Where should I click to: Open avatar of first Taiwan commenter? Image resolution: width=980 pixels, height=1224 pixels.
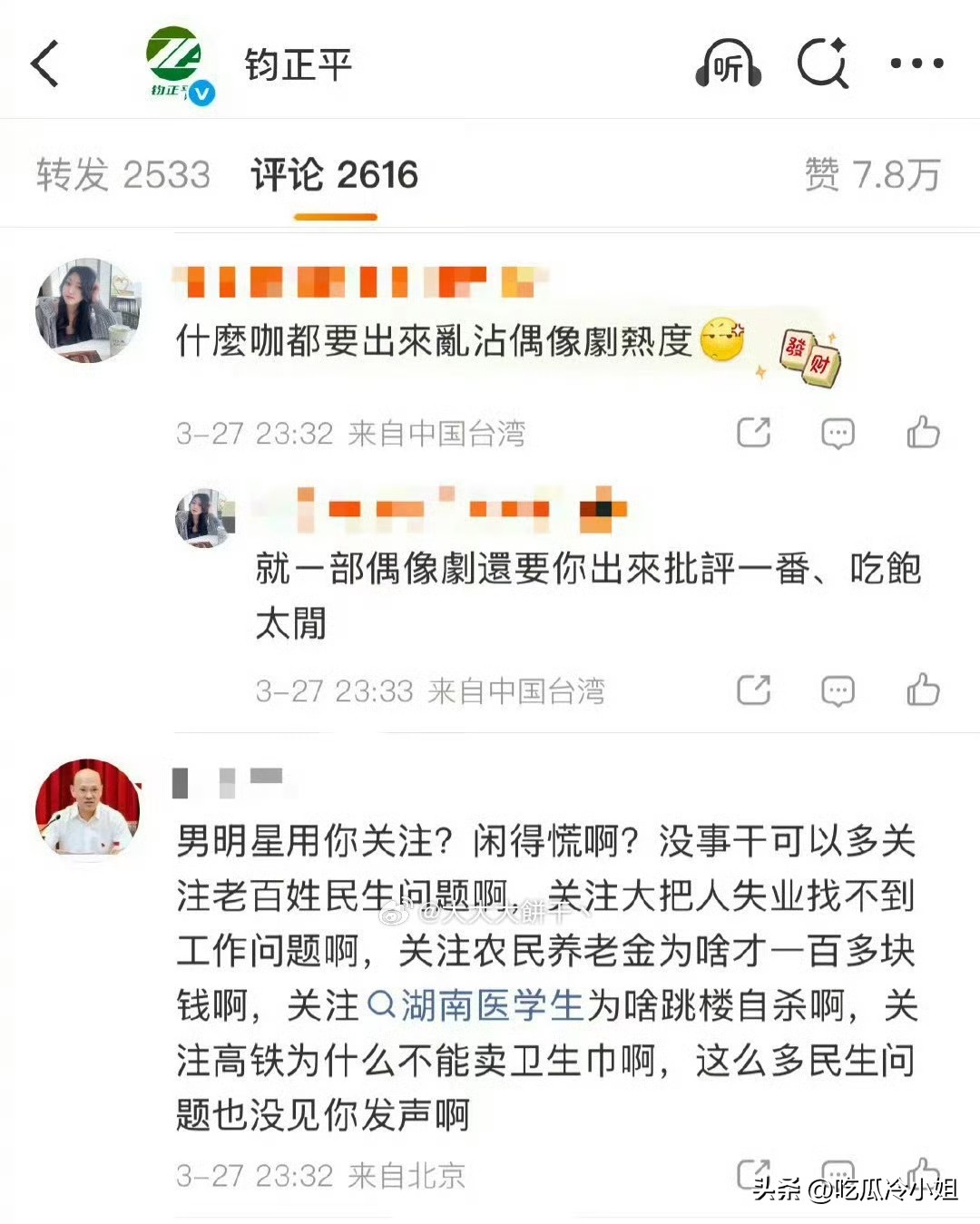(88, 309)
